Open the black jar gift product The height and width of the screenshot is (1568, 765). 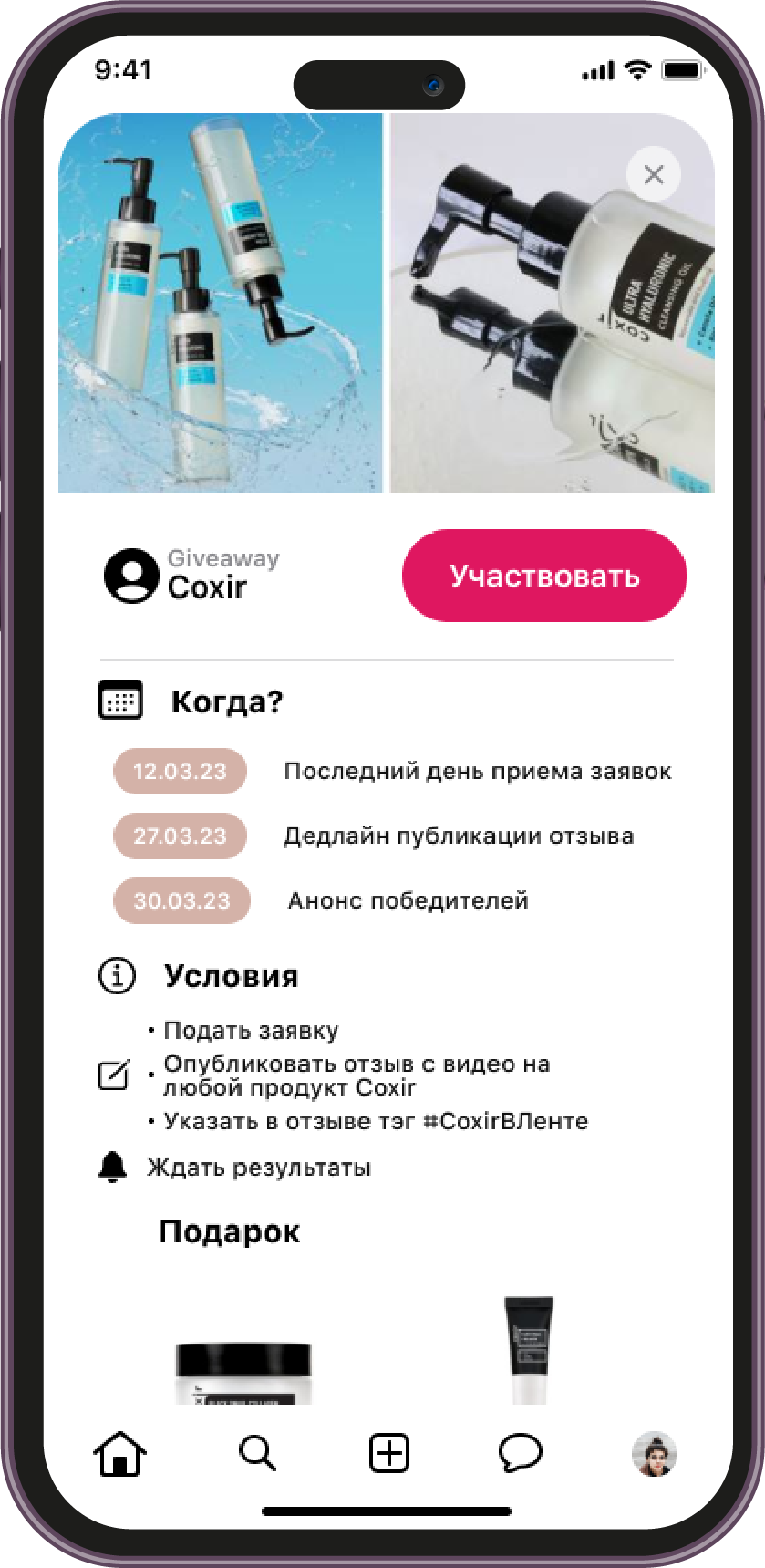point(243,1373)
